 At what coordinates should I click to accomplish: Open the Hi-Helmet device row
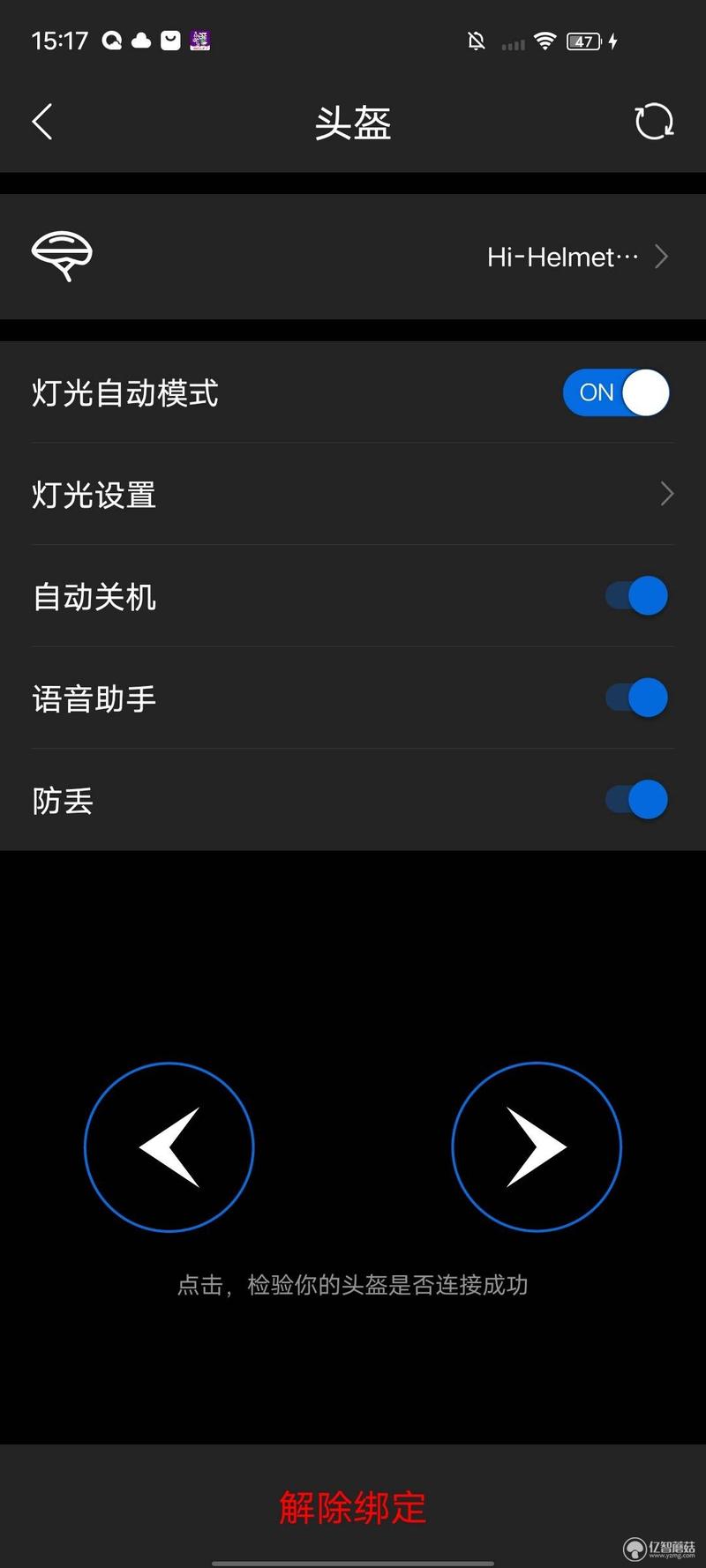(x=353, y=257)
